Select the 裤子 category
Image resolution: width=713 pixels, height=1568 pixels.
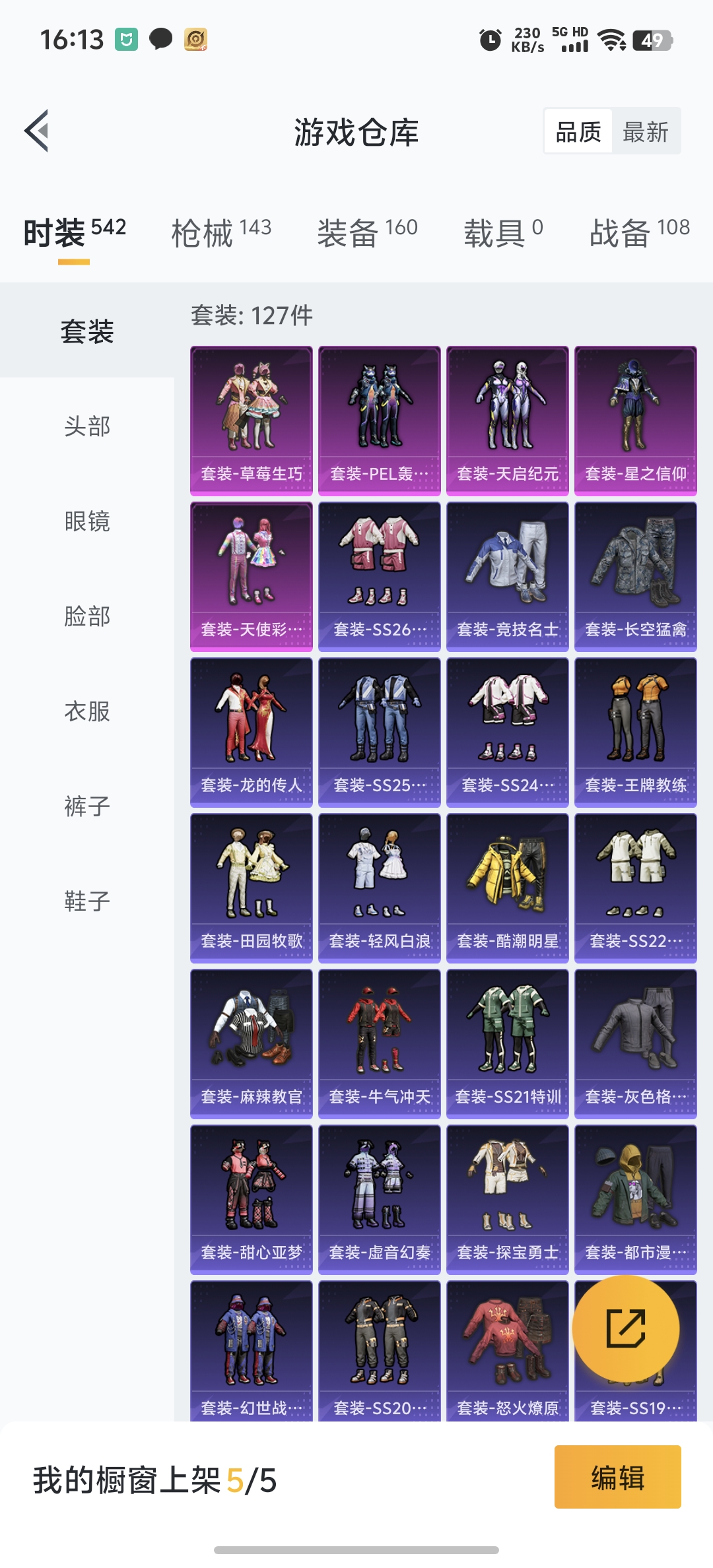[x=87, y=806]
